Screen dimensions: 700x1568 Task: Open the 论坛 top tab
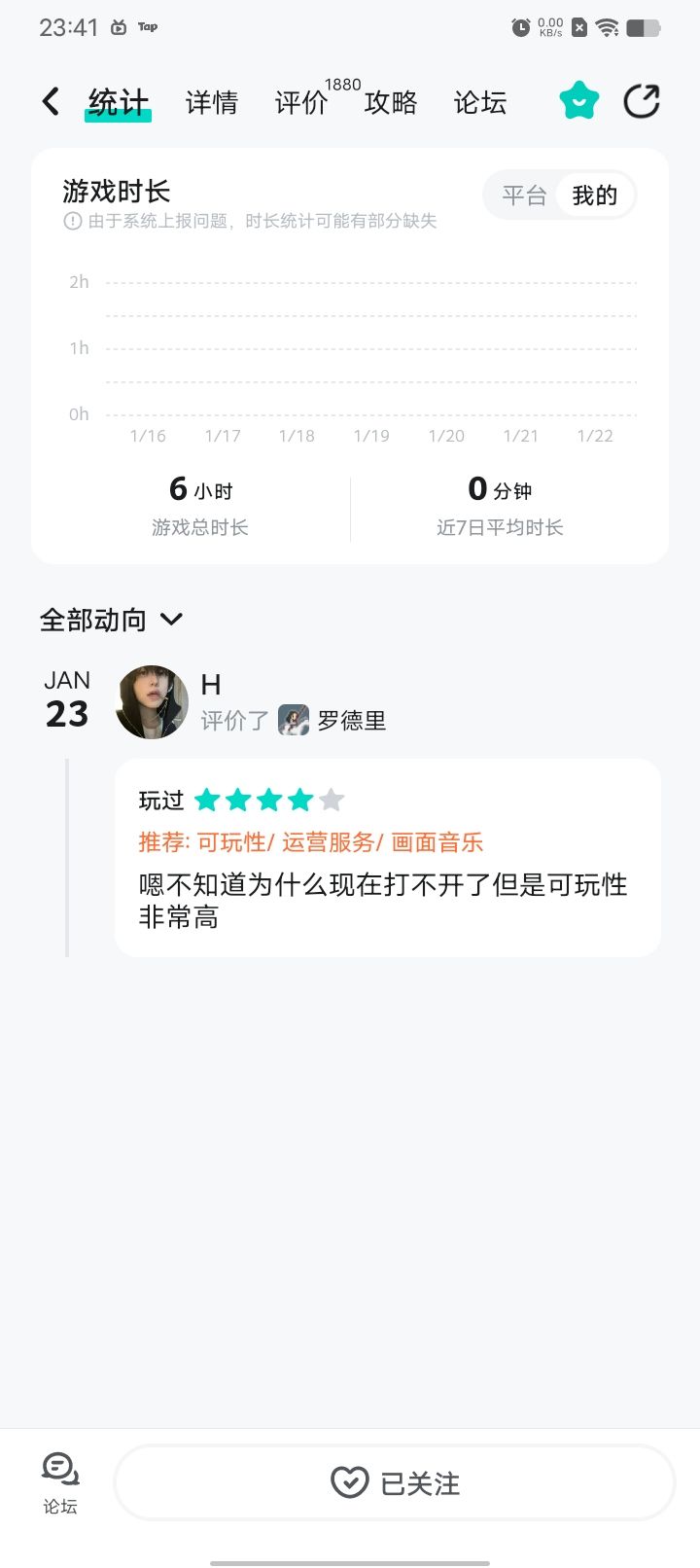coord(480,102)
